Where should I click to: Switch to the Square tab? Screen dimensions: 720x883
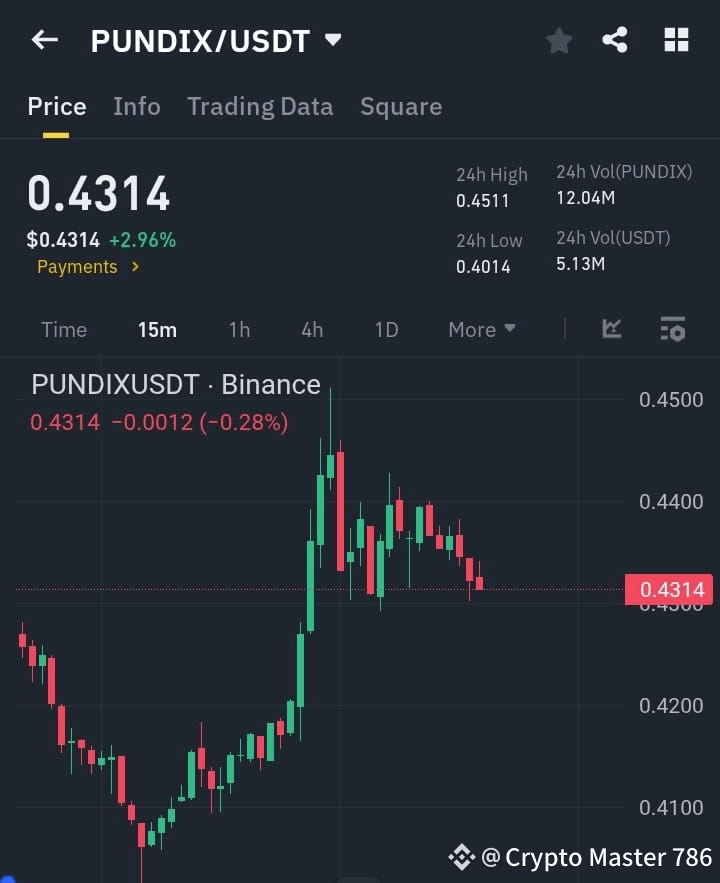click(x=401, y=106)
